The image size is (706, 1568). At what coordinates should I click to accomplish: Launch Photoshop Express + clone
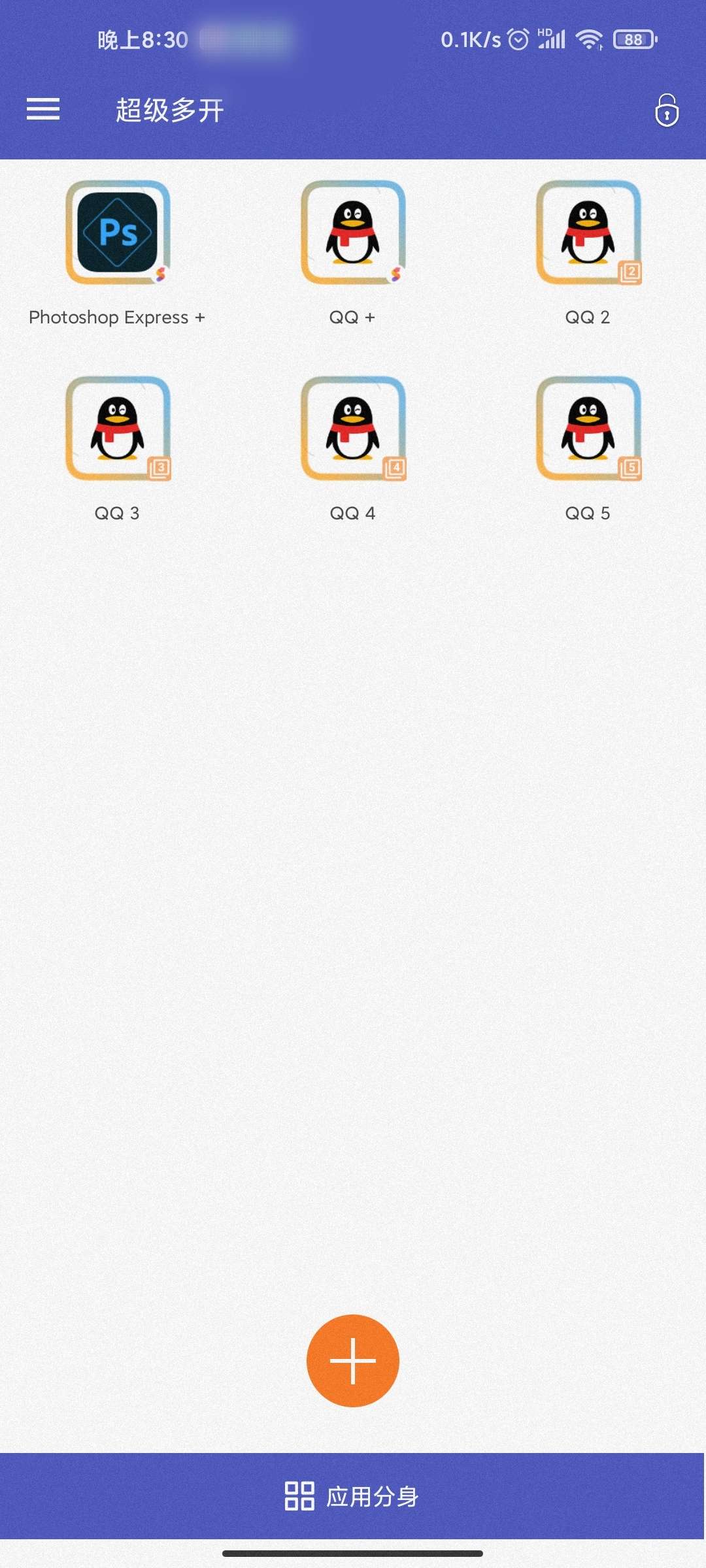click(118, 233)
